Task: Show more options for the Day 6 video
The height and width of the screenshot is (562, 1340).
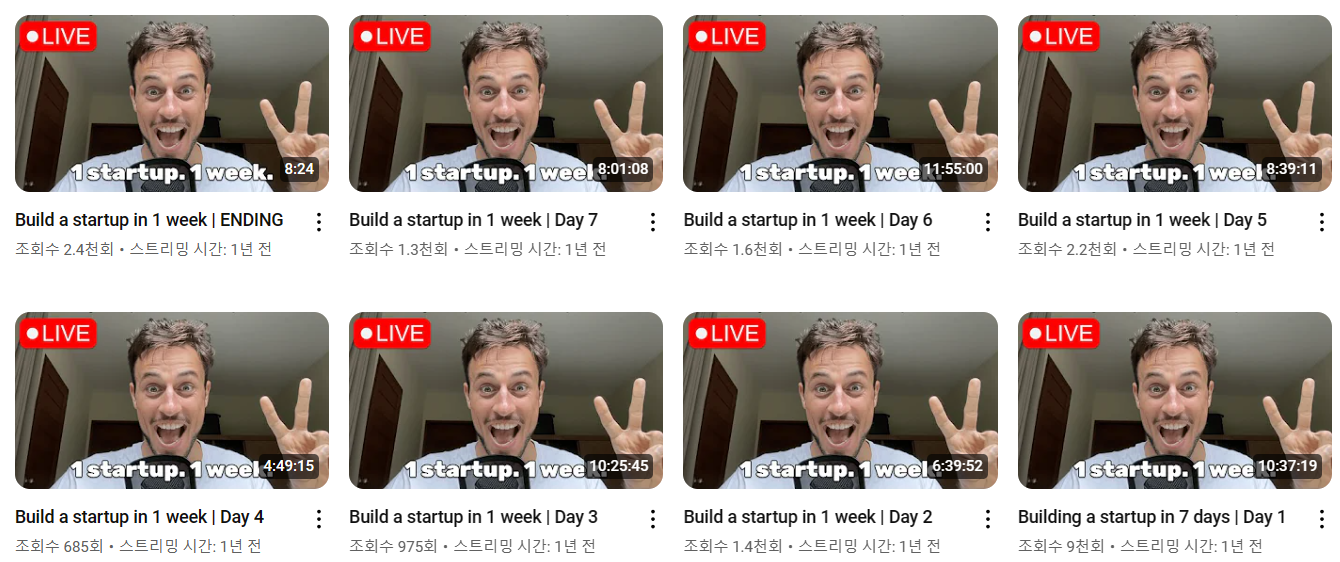Action: coord(988,222)
